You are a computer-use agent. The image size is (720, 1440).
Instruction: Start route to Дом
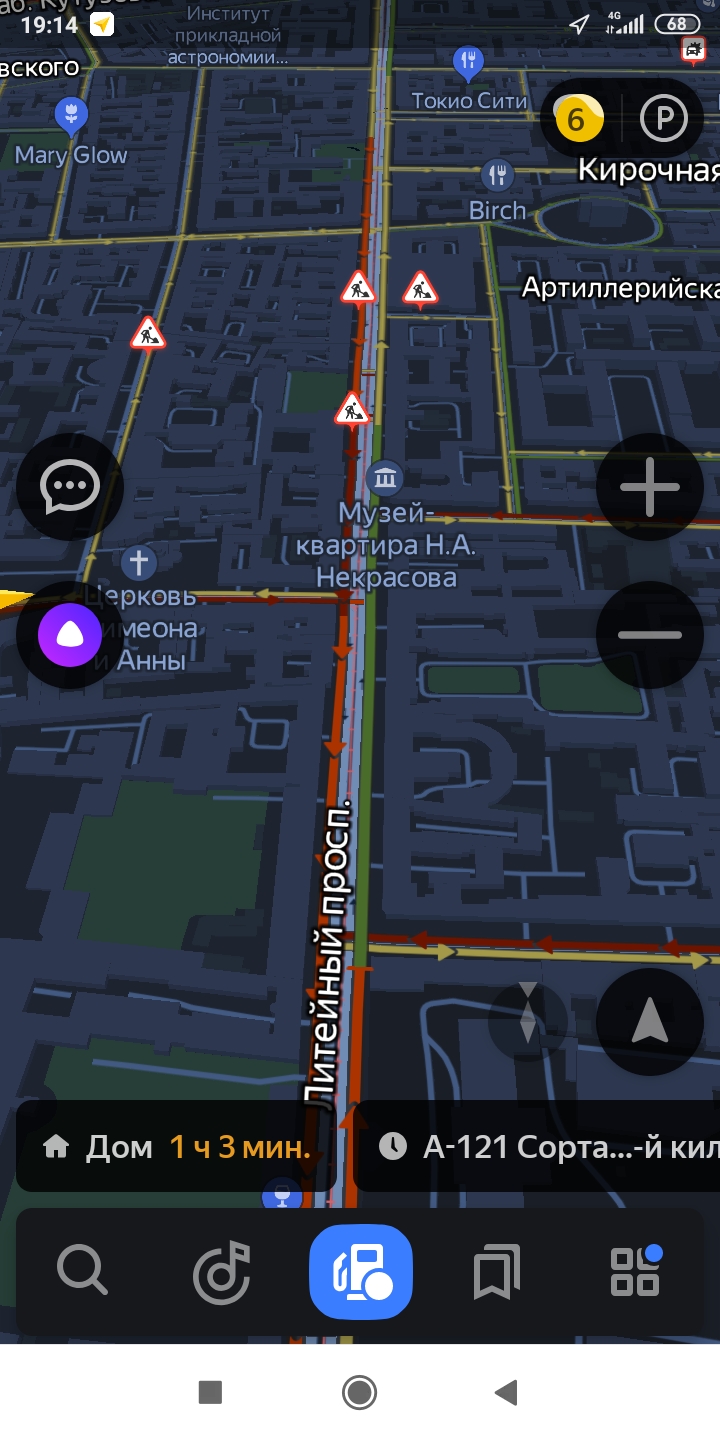coord(176,1147)
